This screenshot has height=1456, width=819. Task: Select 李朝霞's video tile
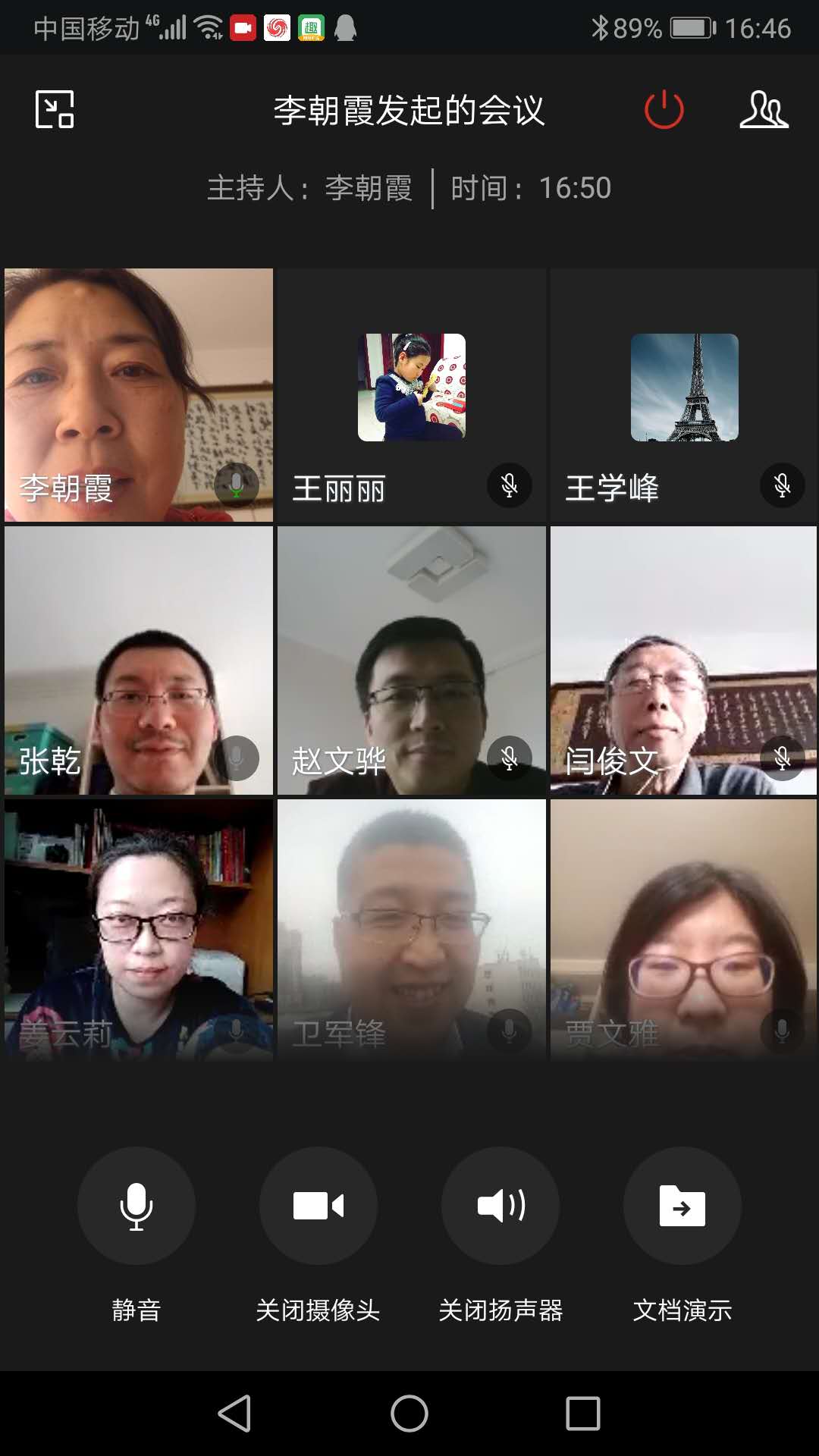tap(139, 394)
